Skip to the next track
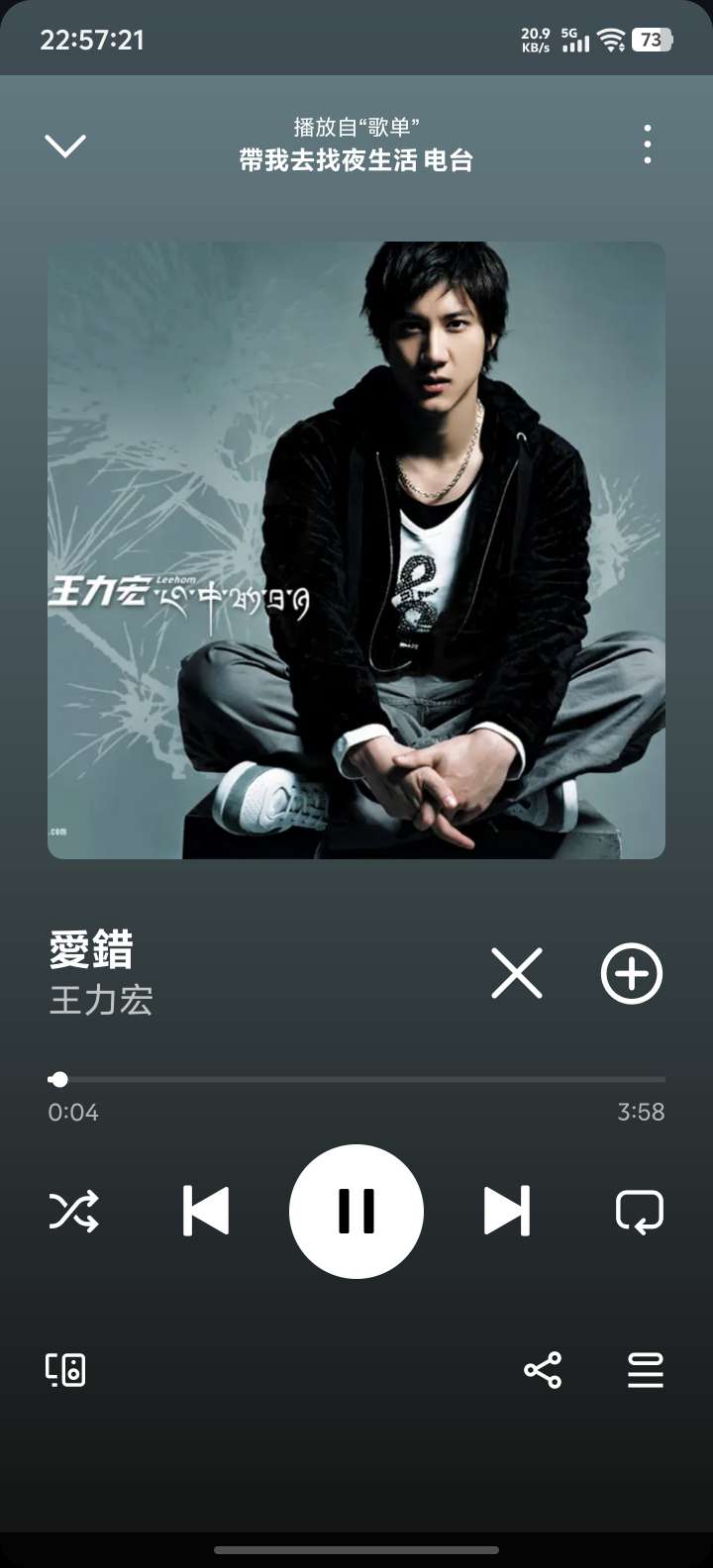The height and width of the screenshot is (1568, 713). coord(506,1211)
